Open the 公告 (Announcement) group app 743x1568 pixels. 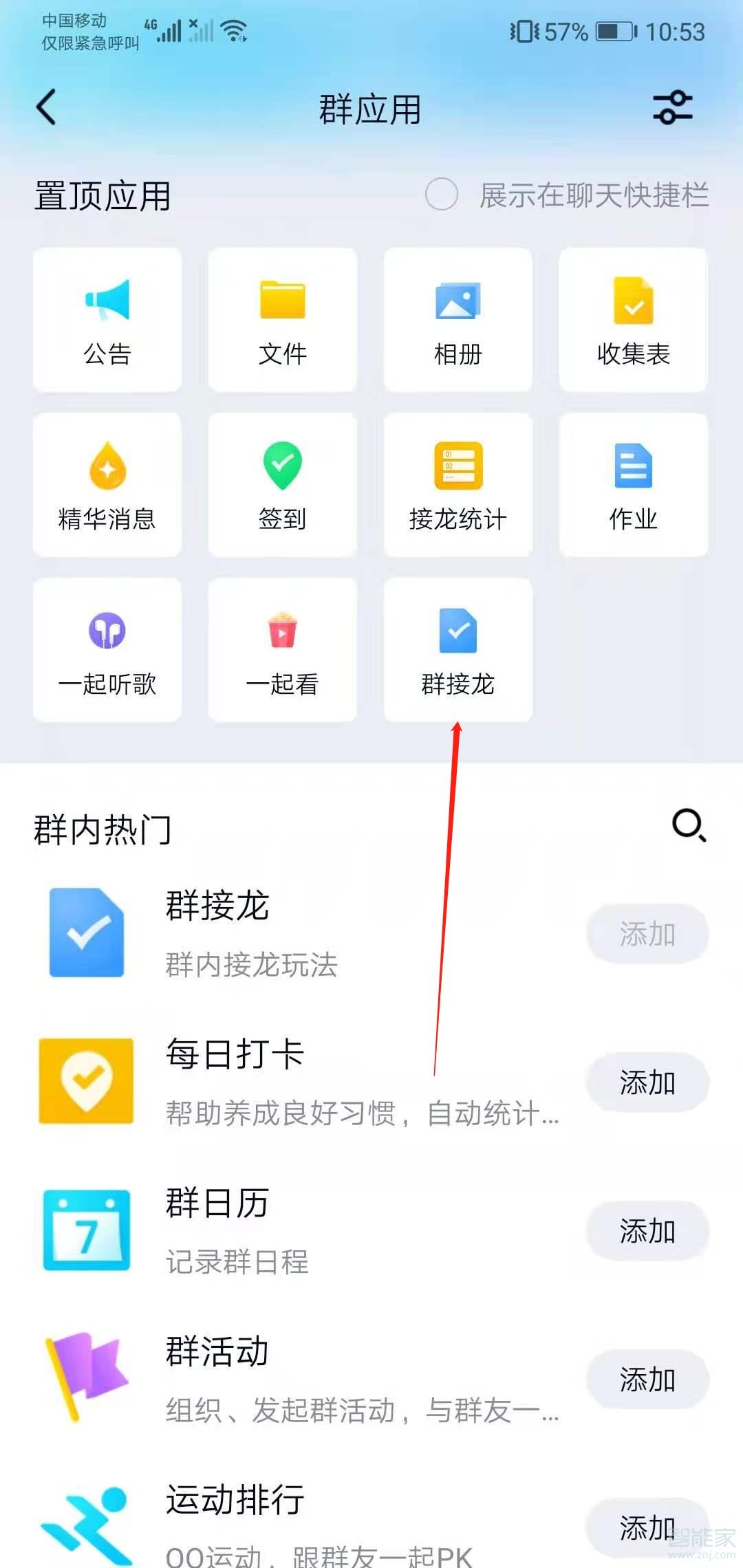107,318
